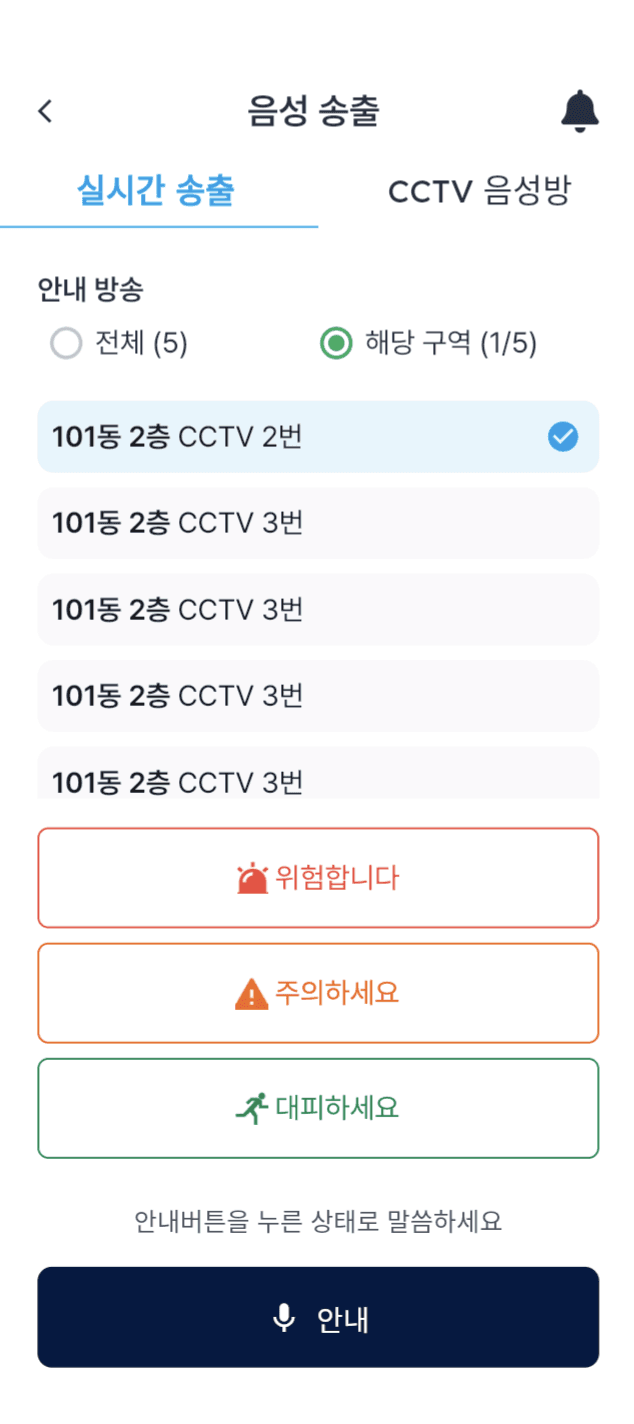The height and width of the screenshot is (1424, 634).
Task: Broadcast the 대피하세요 evacuation message
Action: (x=318, y=1108)
